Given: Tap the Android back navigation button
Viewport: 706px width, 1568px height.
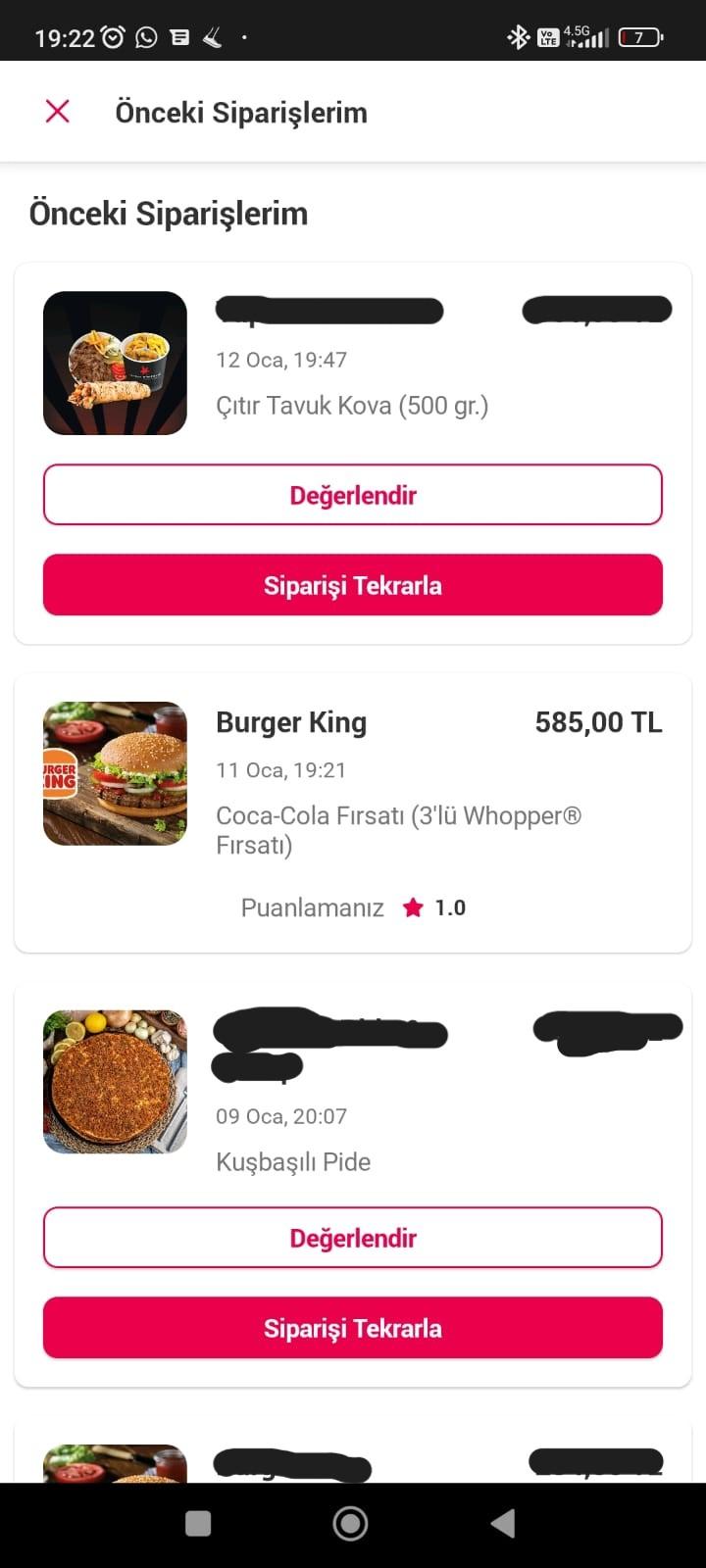Looking at the screenshot, I should [503, 1523].
